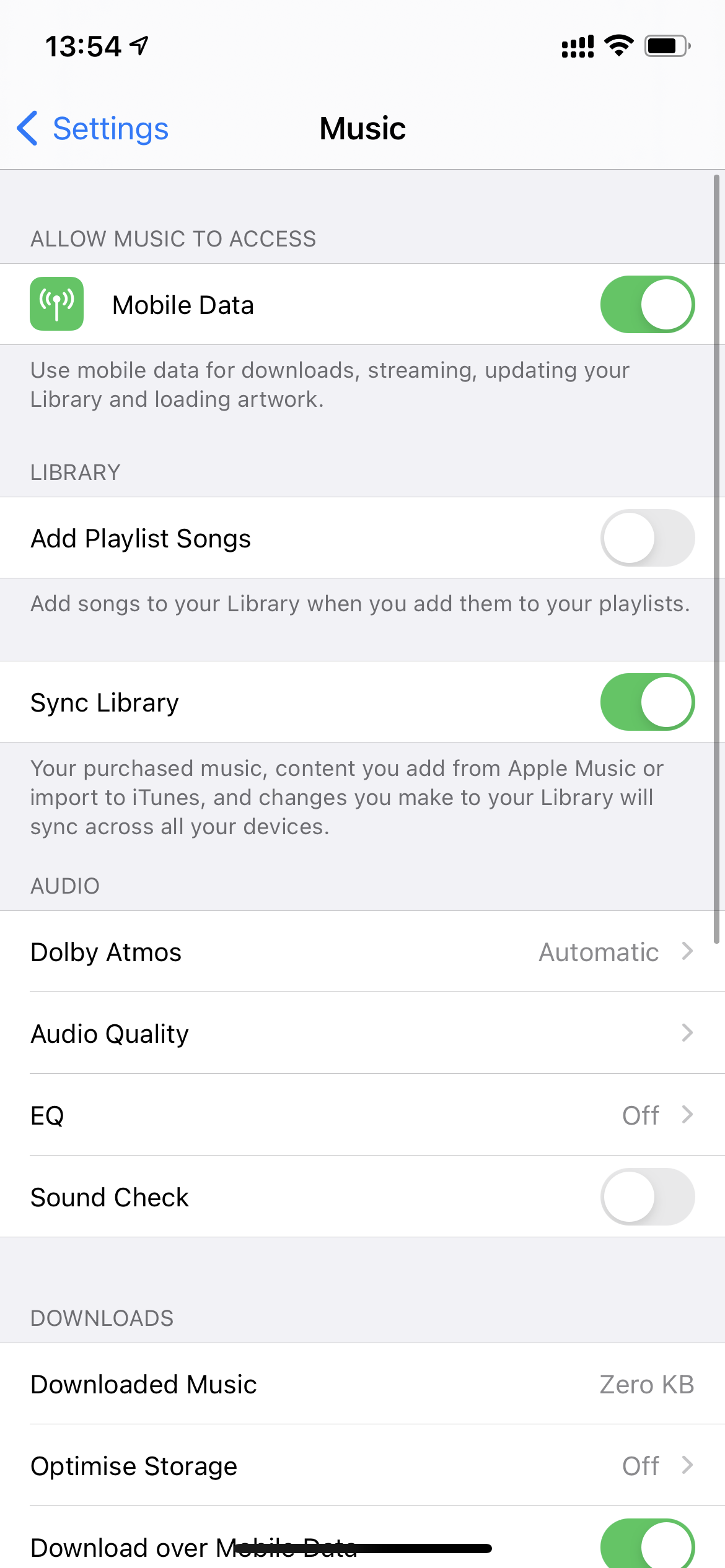Enable Add Playlist Songs
The width and height of the screenshot is (725, 1568).
coord(647,538)
